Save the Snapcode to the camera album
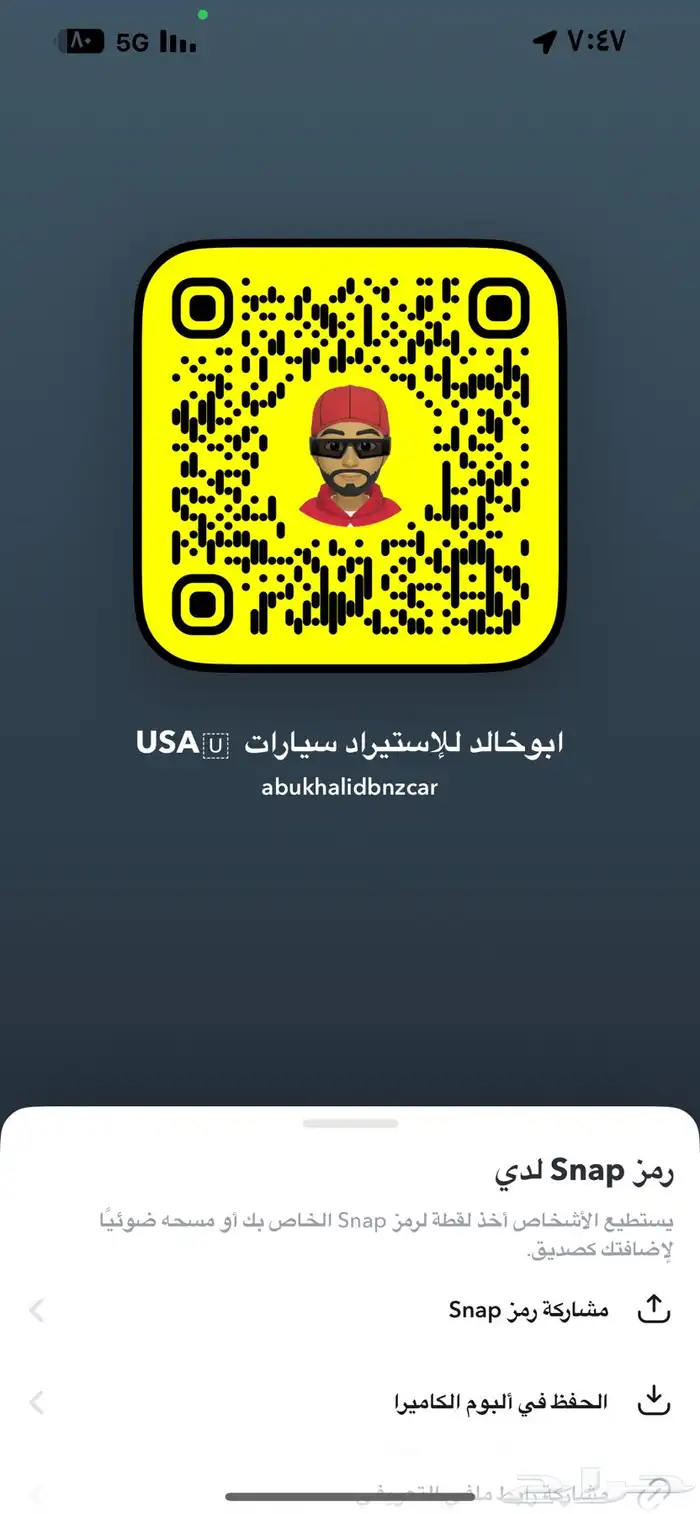 [500, 1402]
